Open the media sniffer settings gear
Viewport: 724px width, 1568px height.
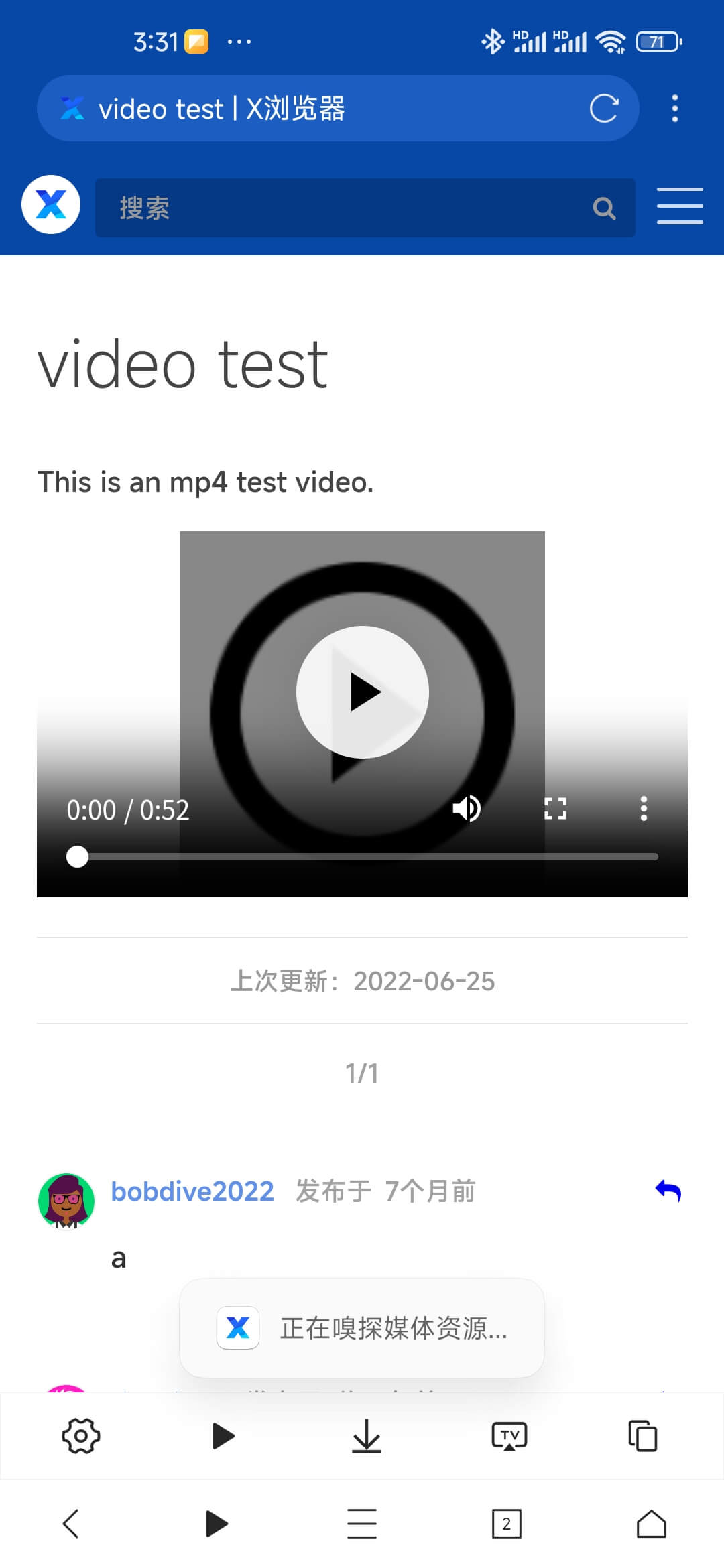click(x=80, y=1436)
